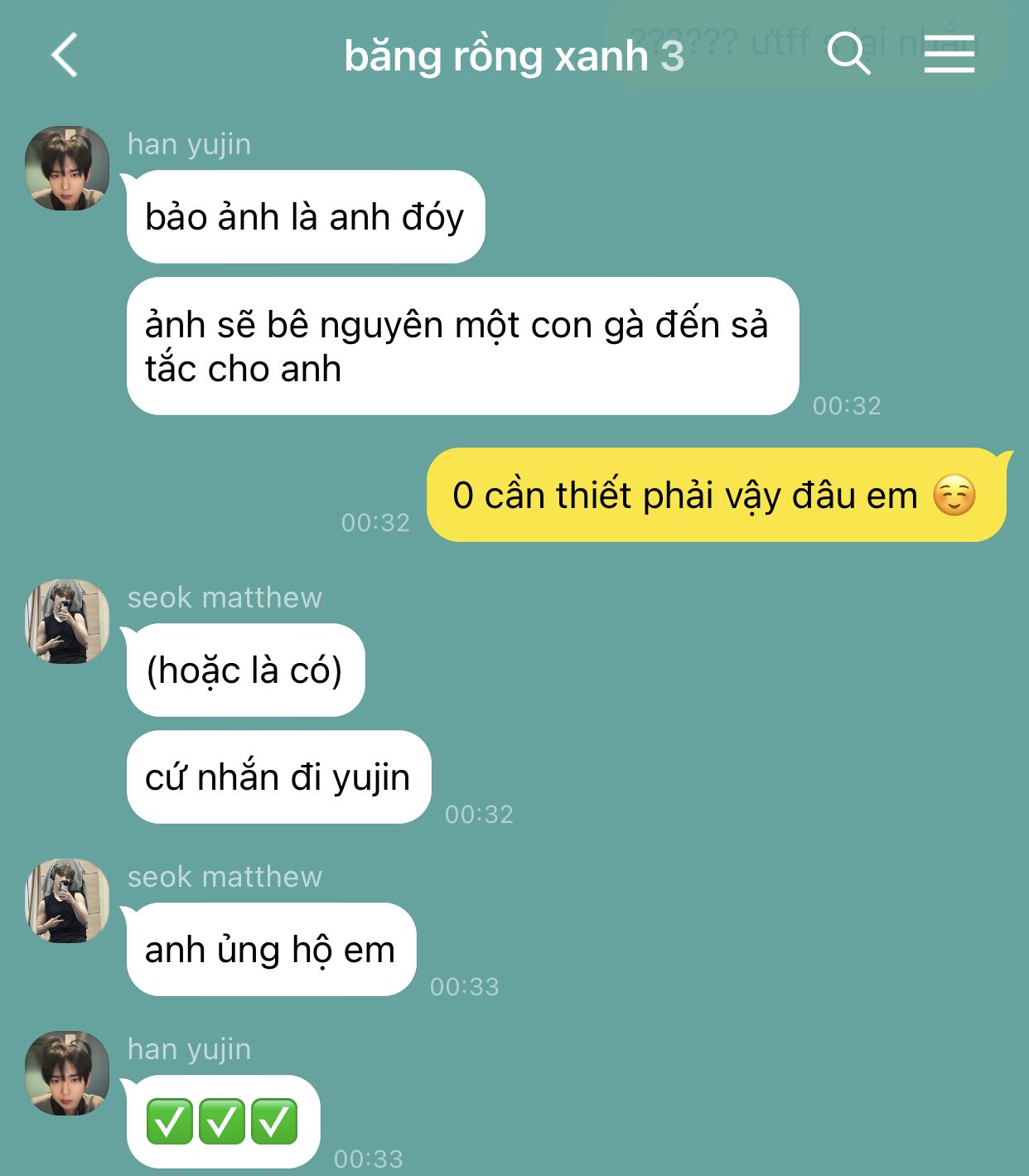View seok matthew's profile picture beside "(hoặc là có)"
The image size is (1029, 1176).
pos(67,622)
